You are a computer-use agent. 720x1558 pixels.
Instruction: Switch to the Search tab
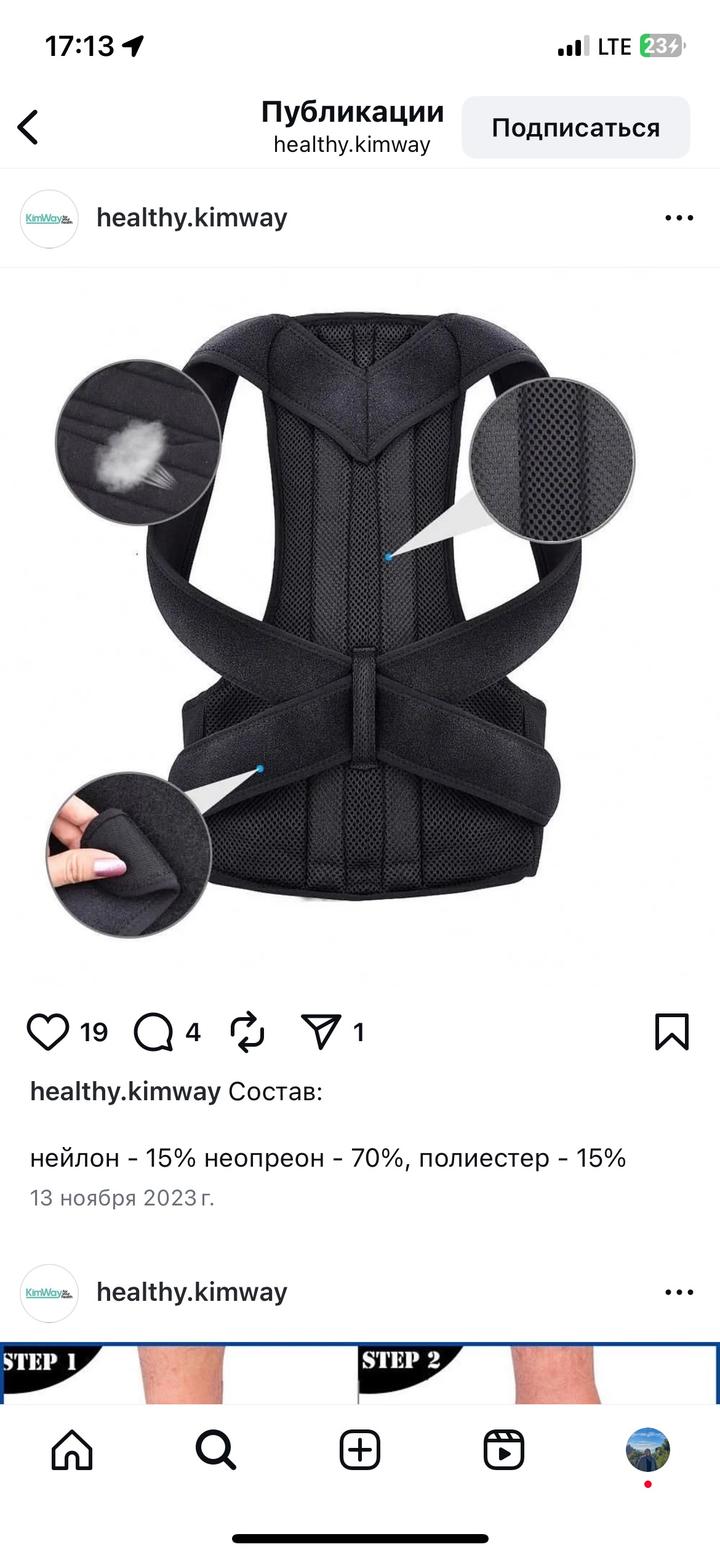coord(216,1449)
